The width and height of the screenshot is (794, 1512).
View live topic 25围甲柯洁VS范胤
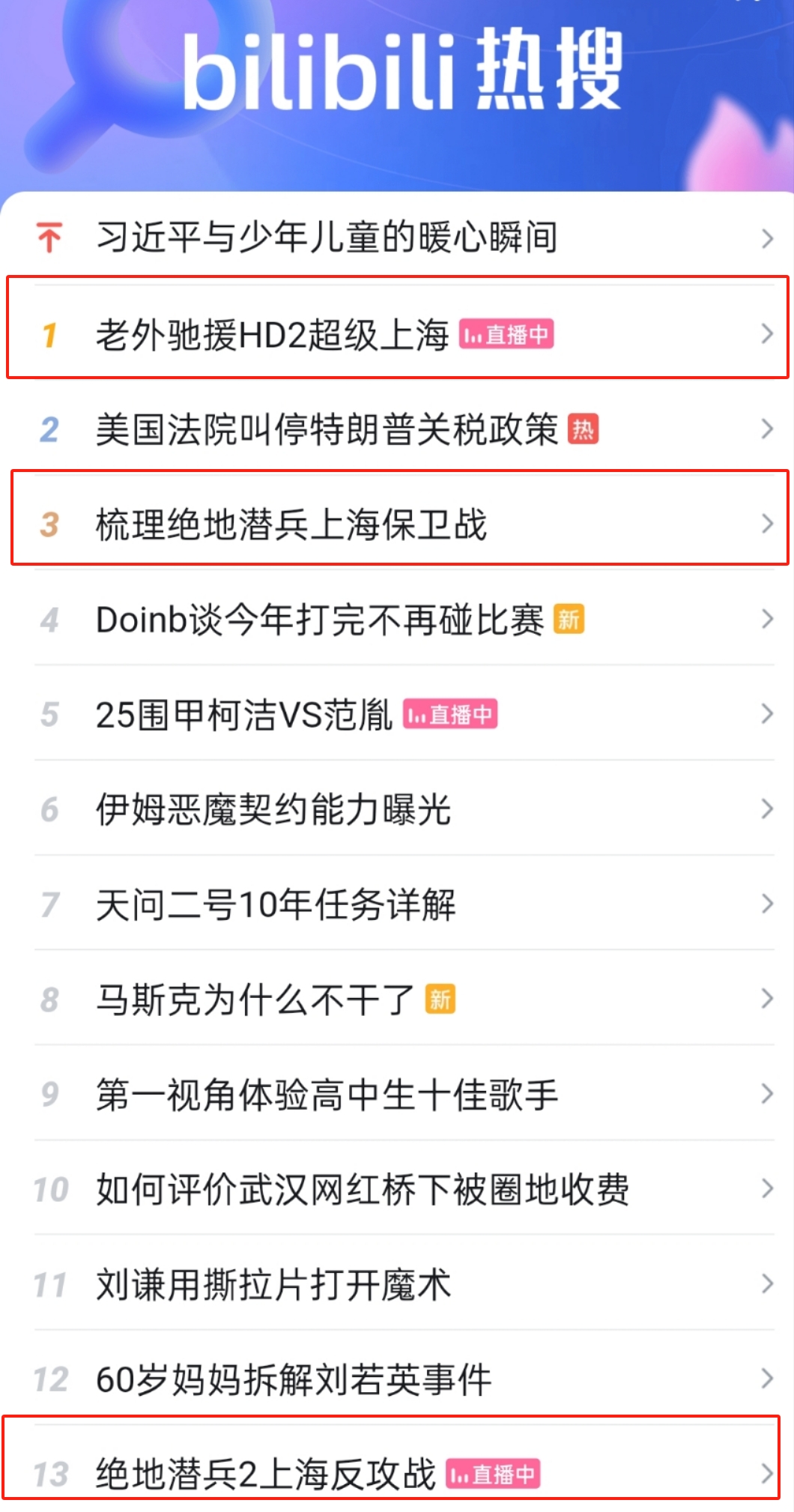coord(397,714)
